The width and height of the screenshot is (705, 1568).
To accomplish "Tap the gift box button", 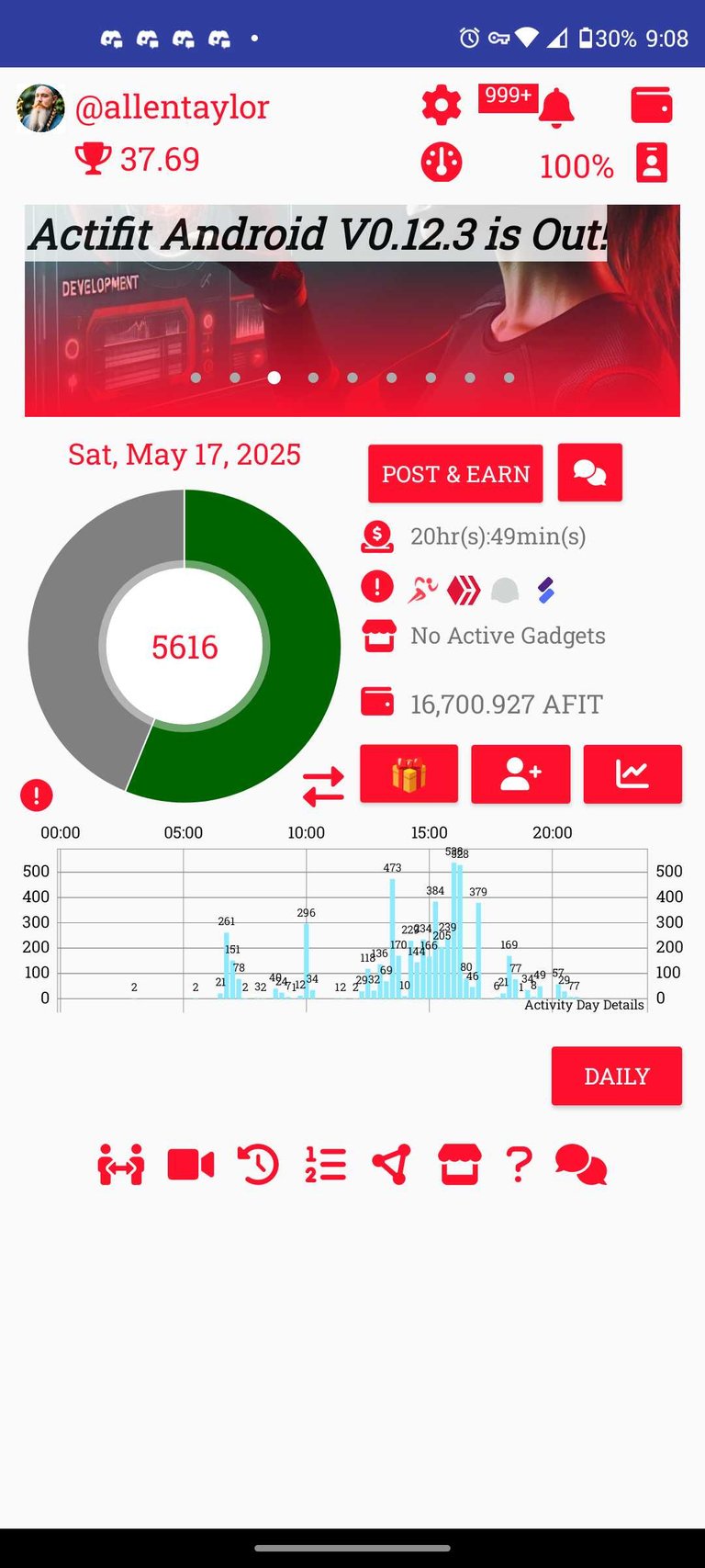I will 408,774.
